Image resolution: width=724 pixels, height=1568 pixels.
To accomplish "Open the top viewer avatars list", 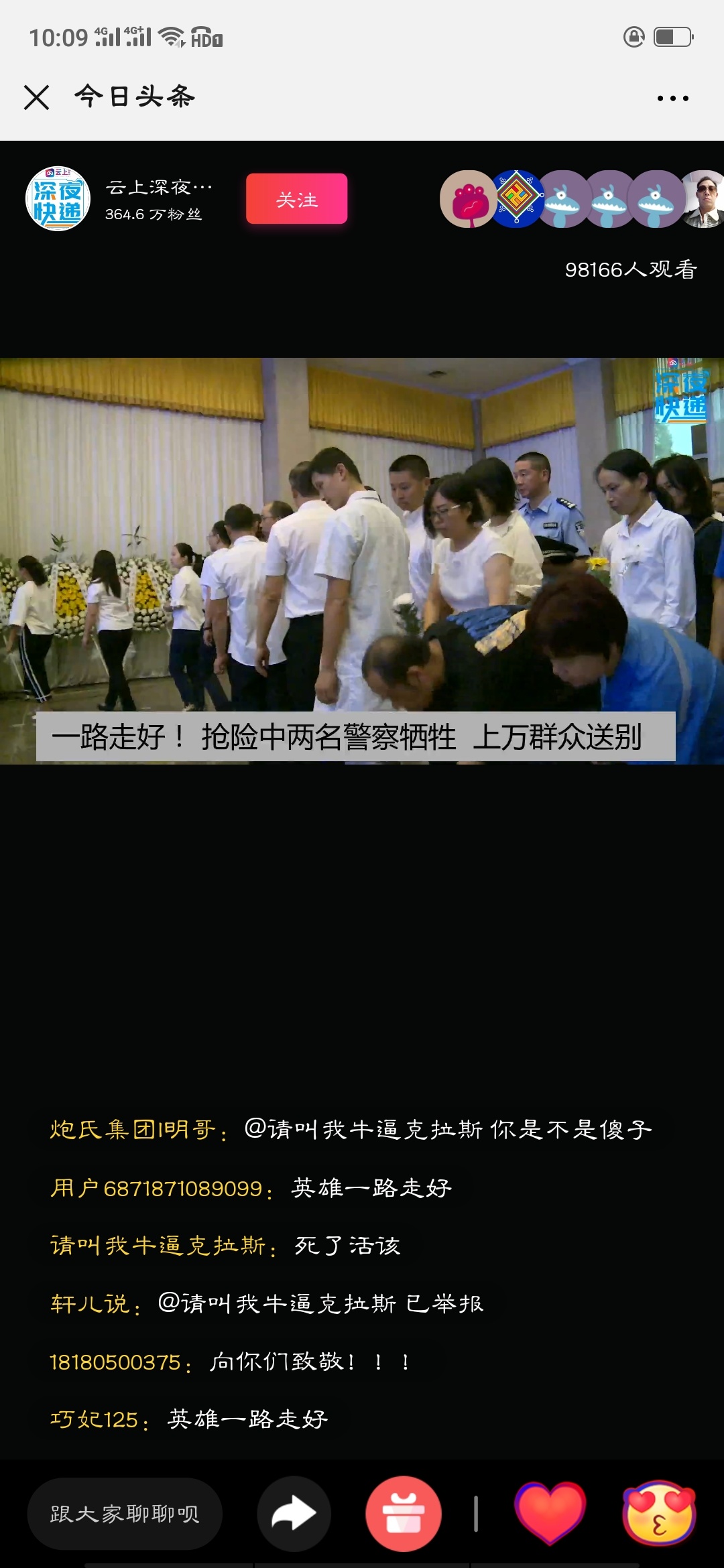I will (x=582, y=199).
